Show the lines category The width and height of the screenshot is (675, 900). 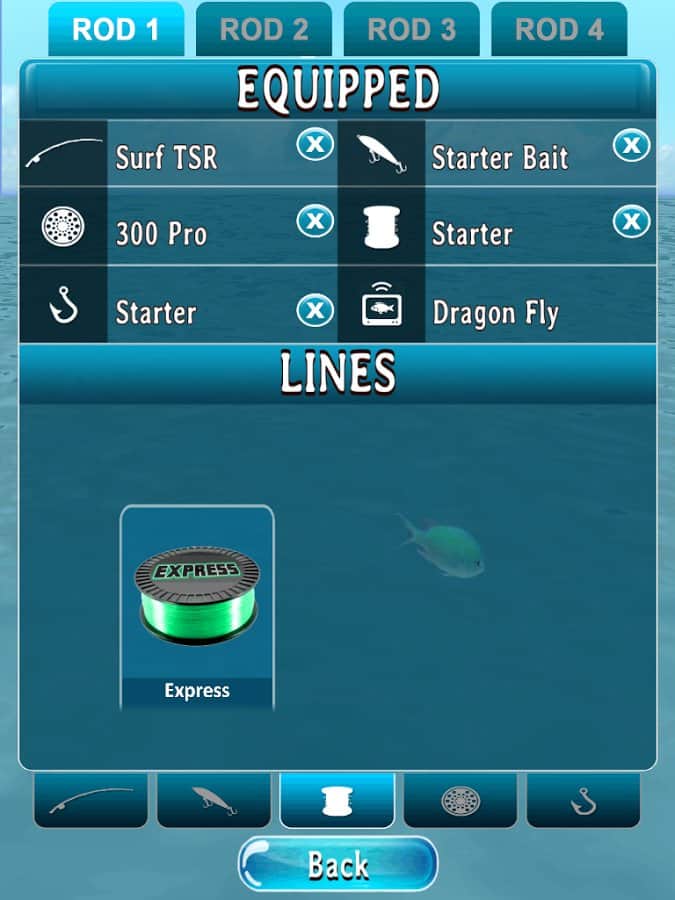point(337,800)
